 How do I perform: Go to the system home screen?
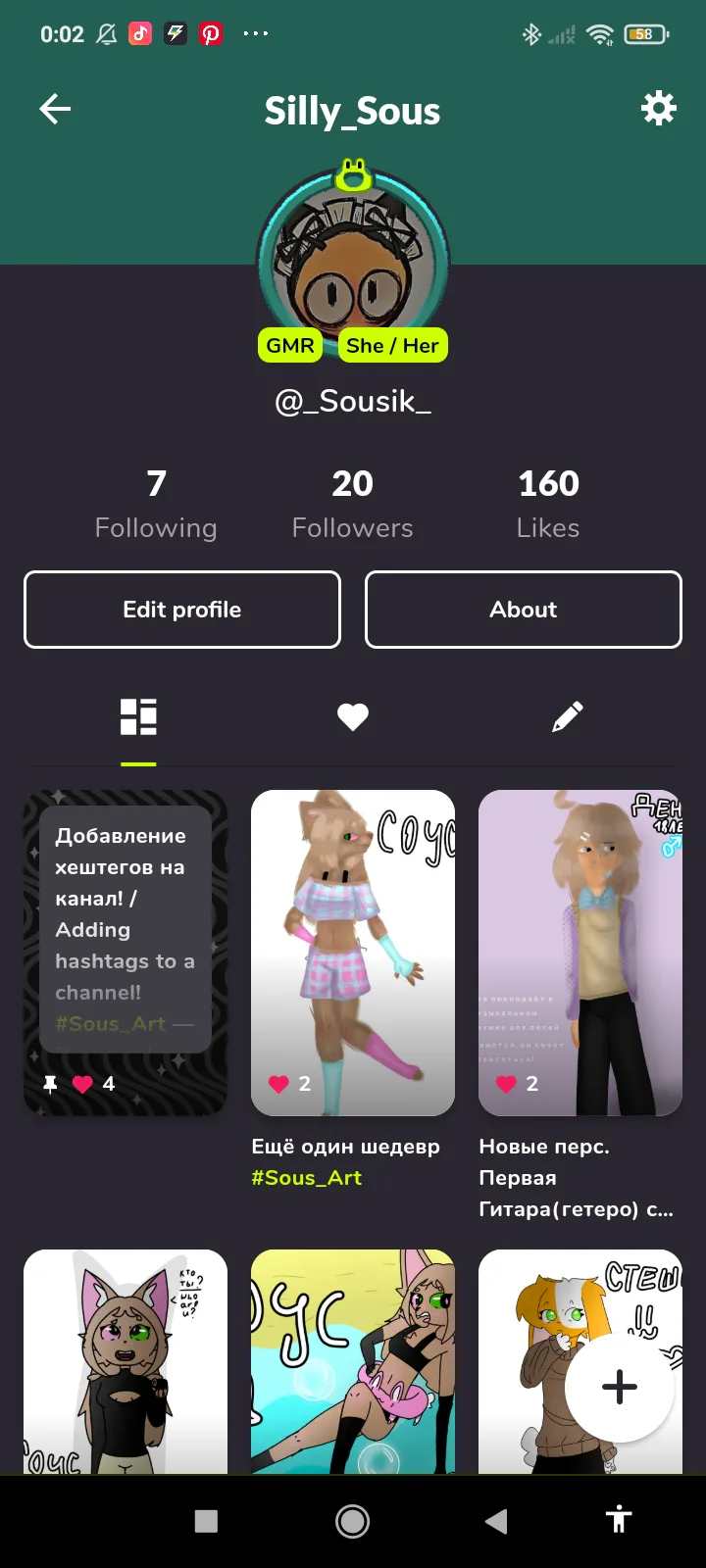tap(353, 1521)
